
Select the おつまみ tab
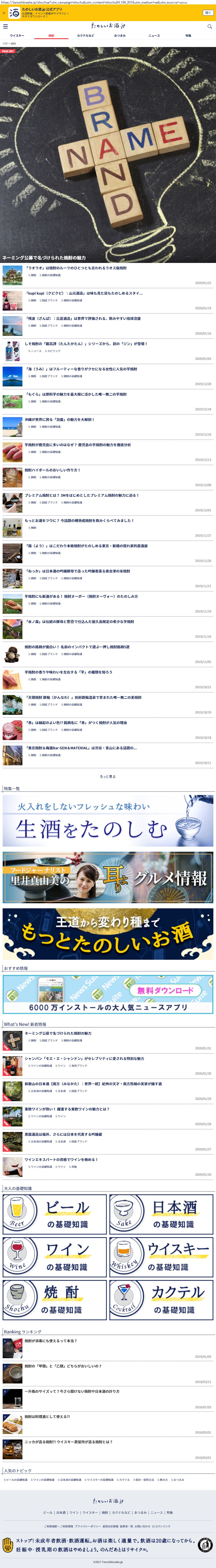click(x=120, y=36)
